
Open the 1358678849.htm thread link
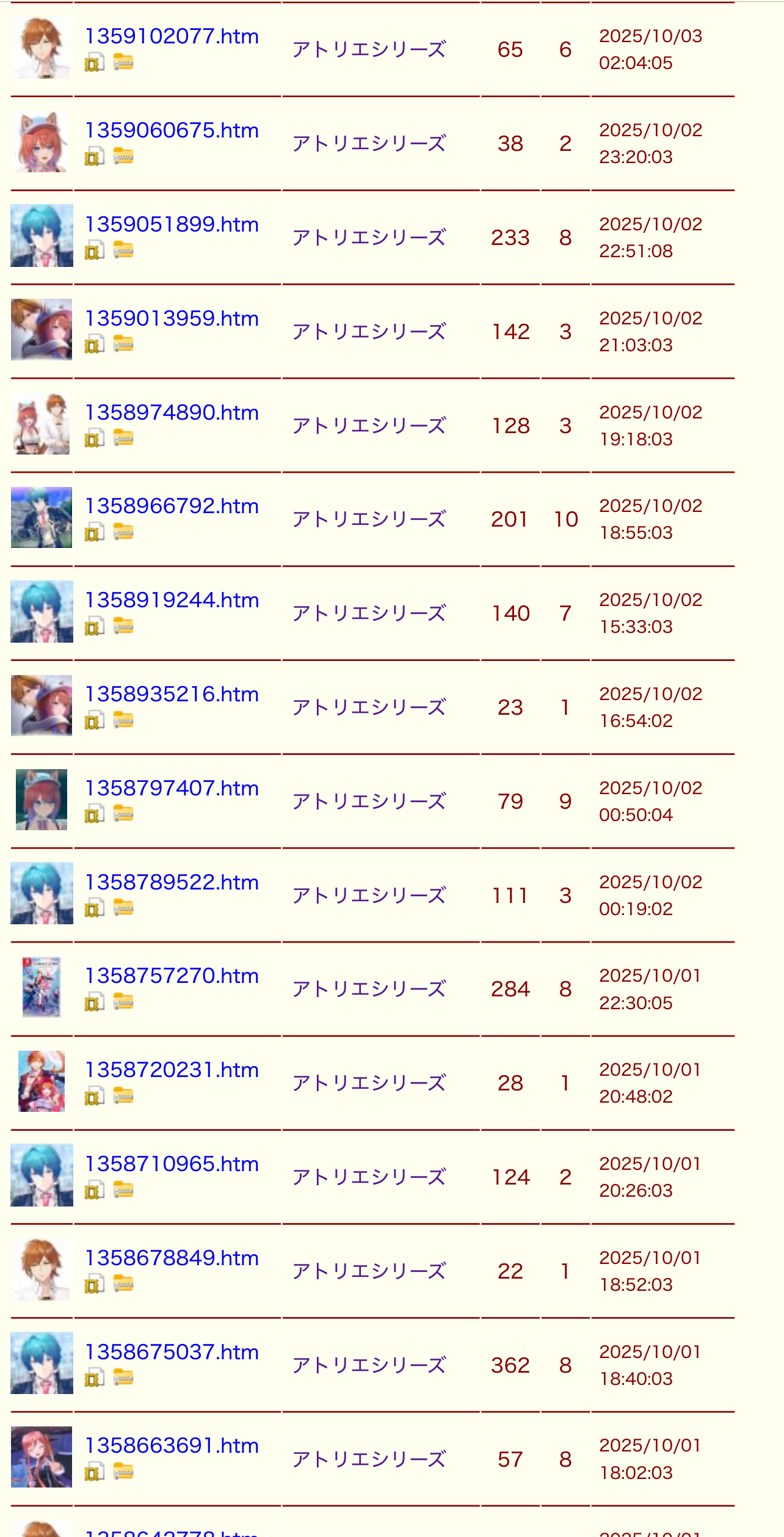172,1258
